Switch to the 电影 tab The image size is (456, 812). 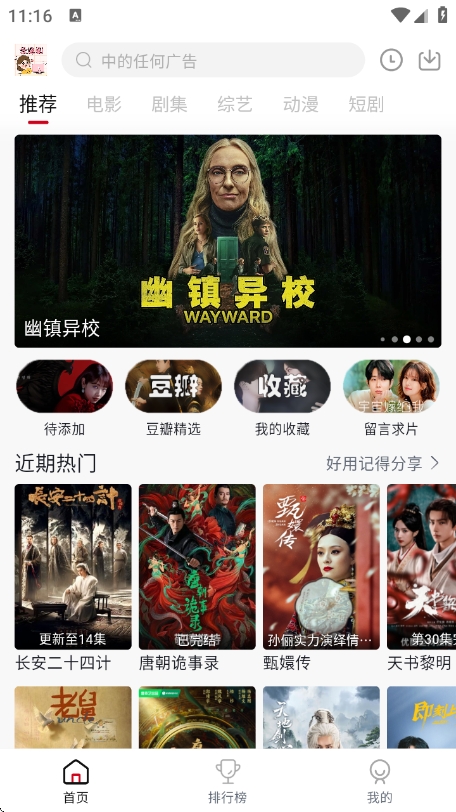coord(104,104)
